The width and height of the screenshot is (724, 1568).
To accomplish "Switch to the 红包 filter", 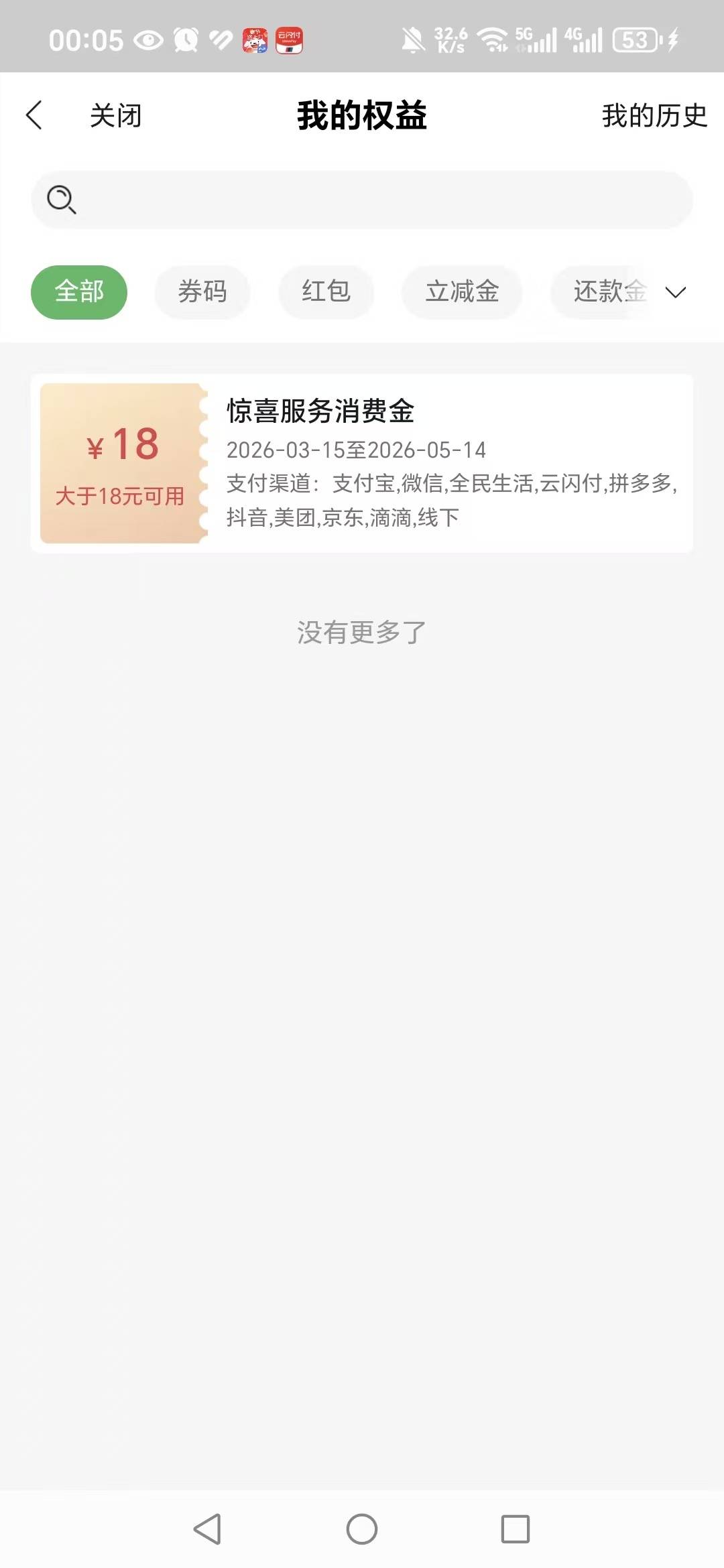I will pyautogui.click(x=326, y=292).
